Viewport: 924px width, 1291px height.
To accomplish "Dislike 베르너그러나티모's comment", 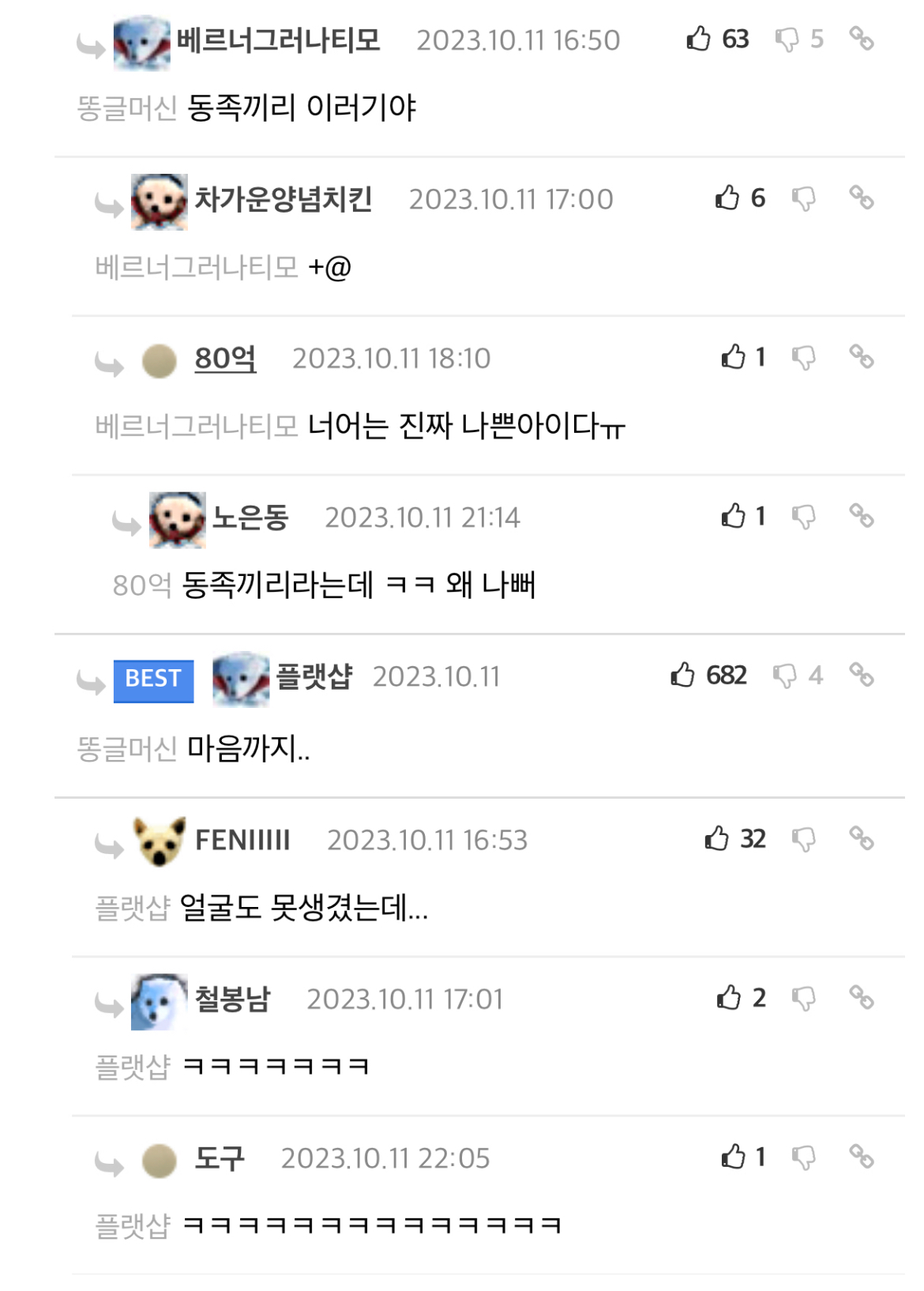I will [x=787, y=40].
